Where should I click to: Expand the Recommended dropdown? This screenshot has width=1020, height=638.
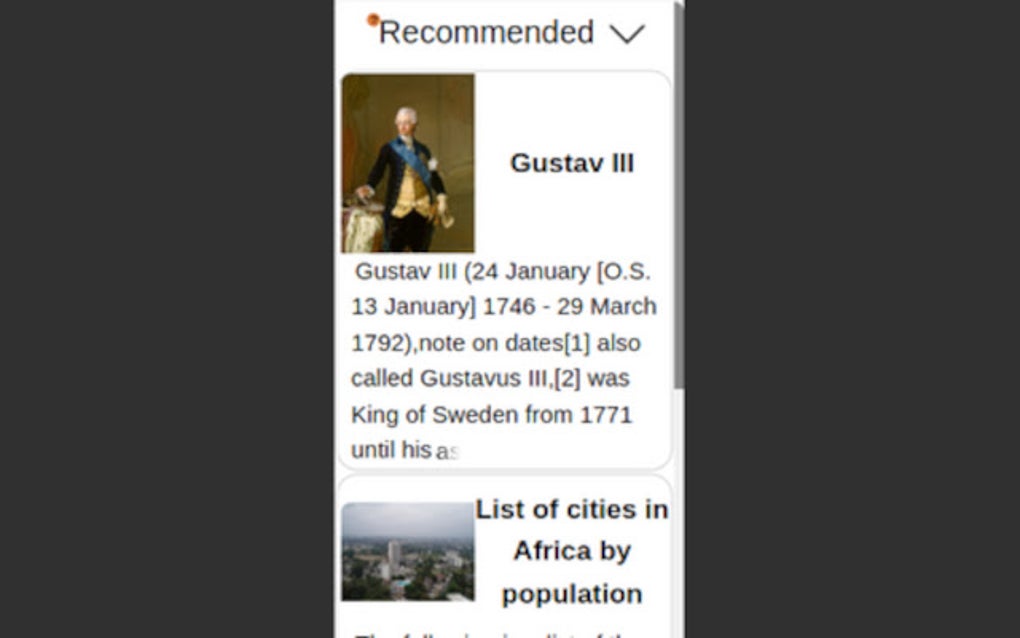point(626,33)
